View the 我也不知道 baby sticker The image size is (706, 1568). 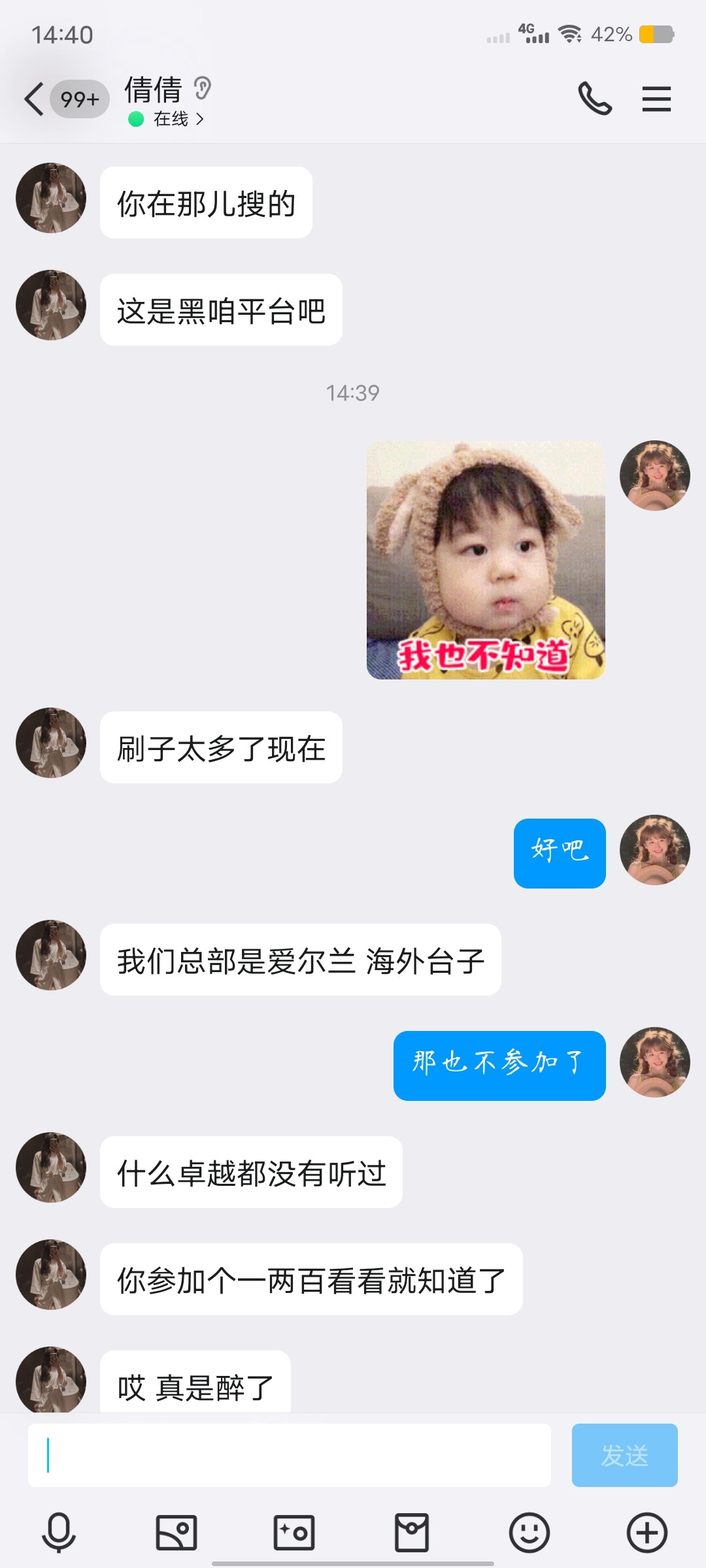[486, 561]
